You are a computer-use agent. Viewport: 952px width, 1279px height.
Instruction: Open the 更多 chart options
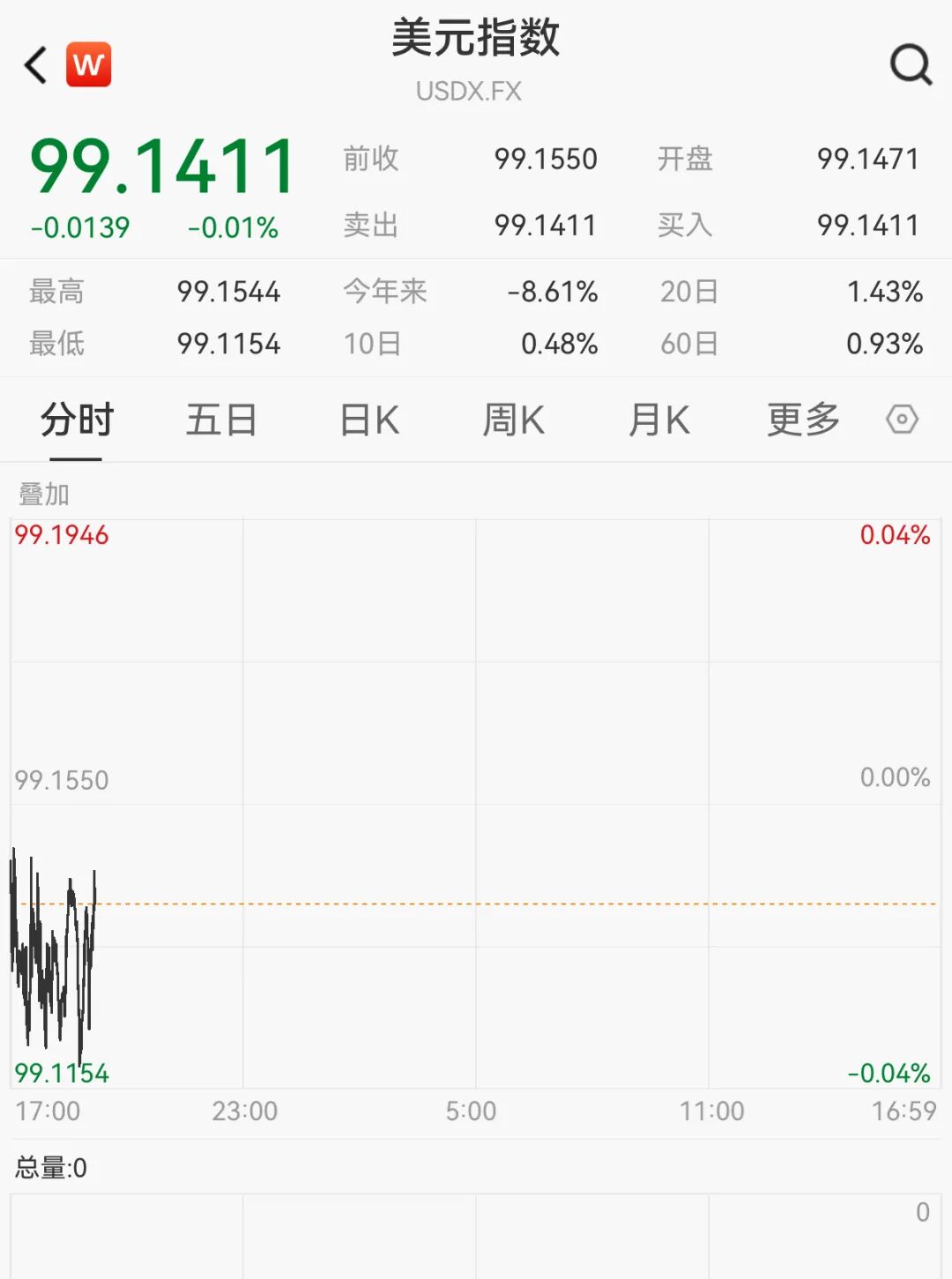coord(803,420)
